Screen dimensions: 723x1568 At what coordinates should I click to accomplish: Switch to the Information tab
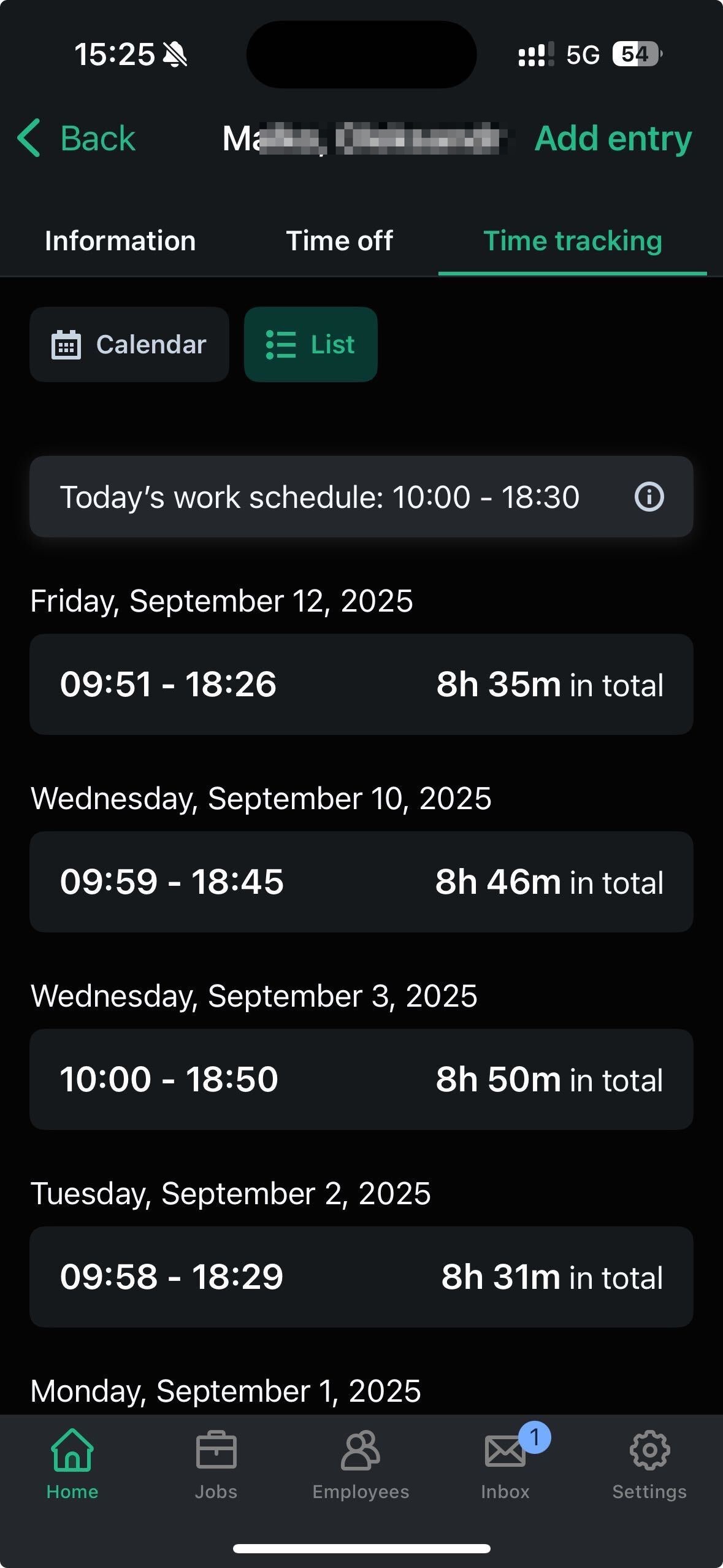(120, 241)
